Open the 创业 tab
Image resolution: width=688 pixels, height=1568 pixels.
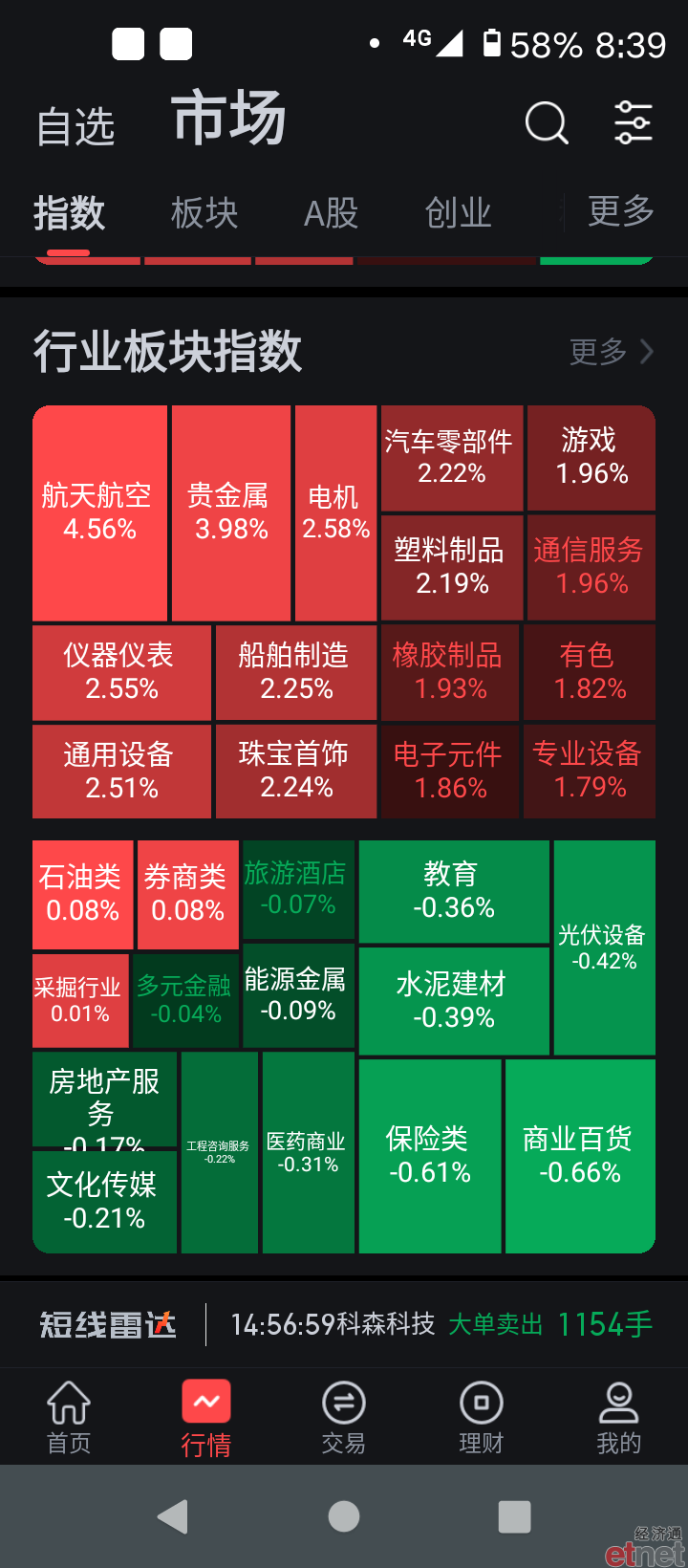click(459, 212)
